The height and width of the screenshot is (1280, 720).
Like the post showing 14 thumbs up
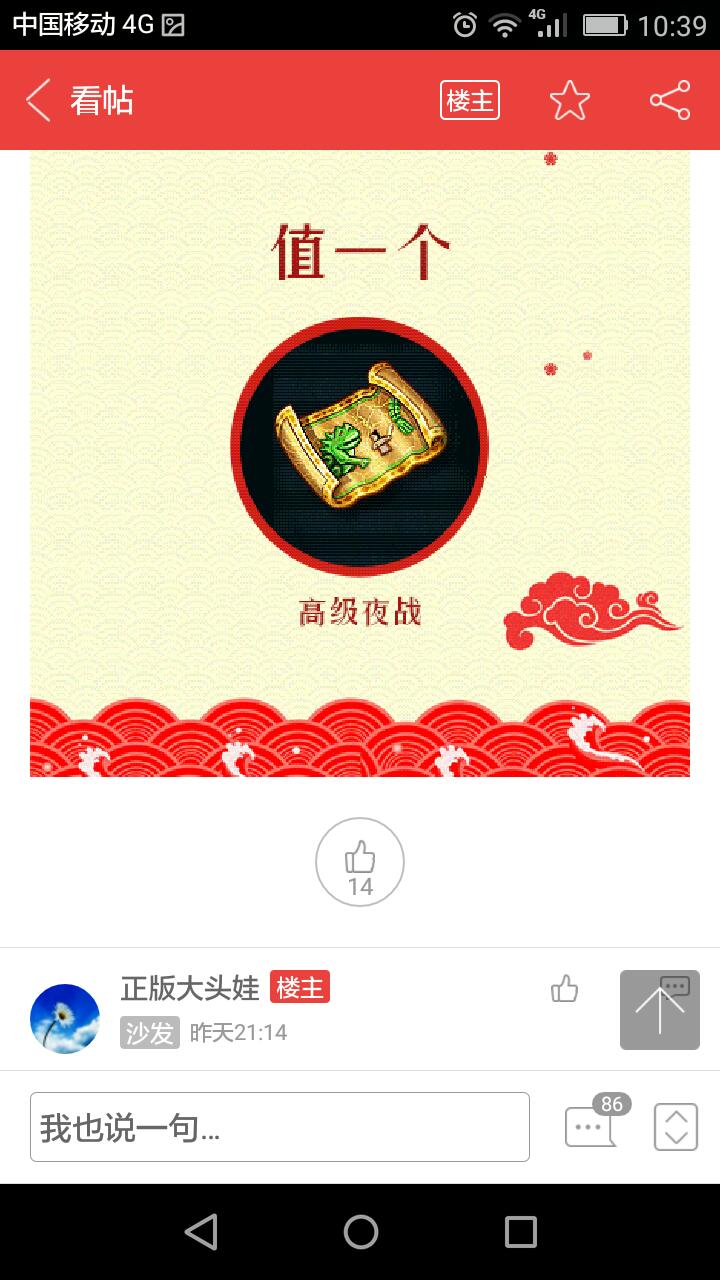(x=360, y=862)
